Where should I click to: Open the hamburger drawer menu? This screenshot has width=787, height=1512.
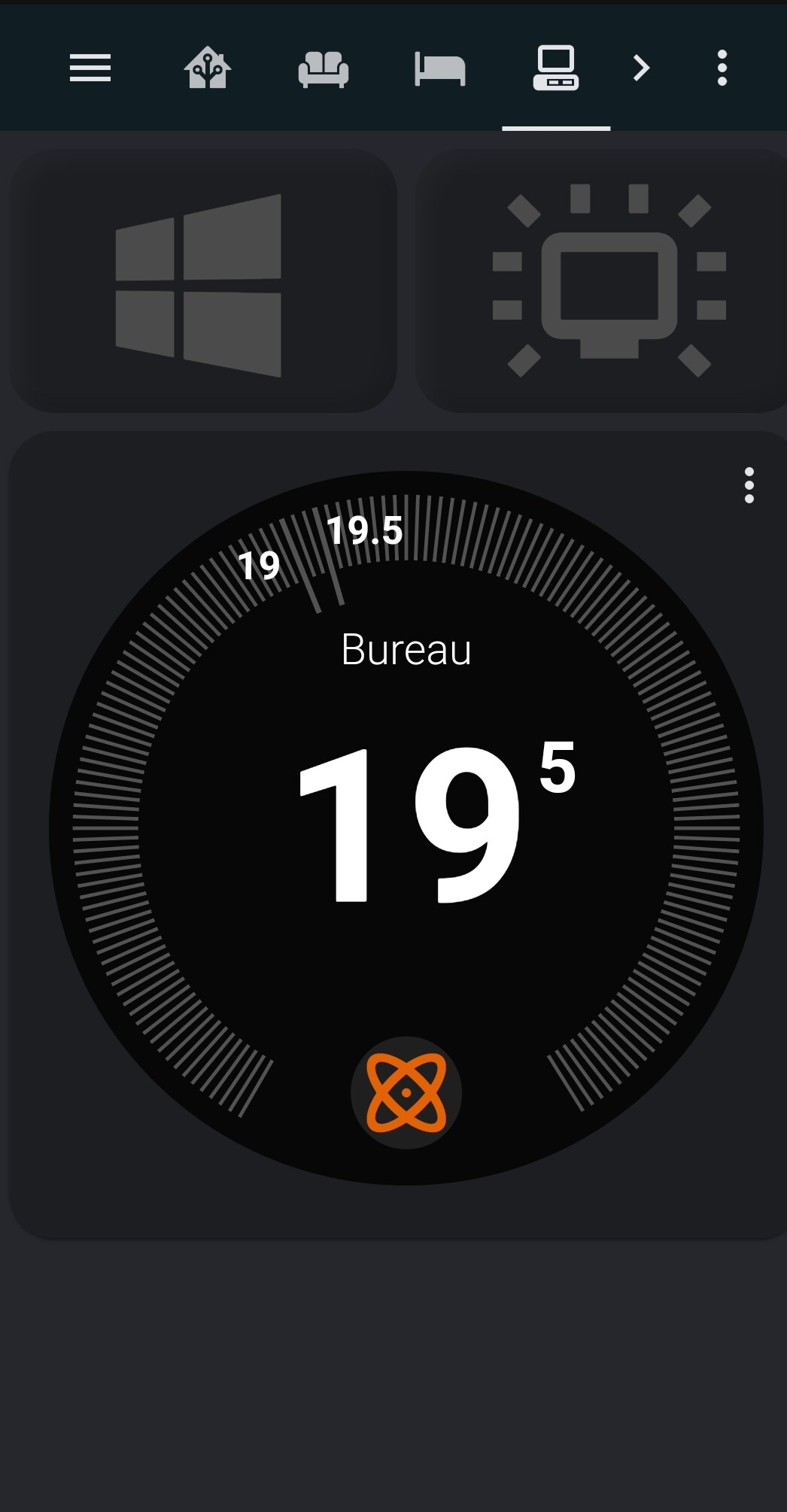tap(90, 68)
